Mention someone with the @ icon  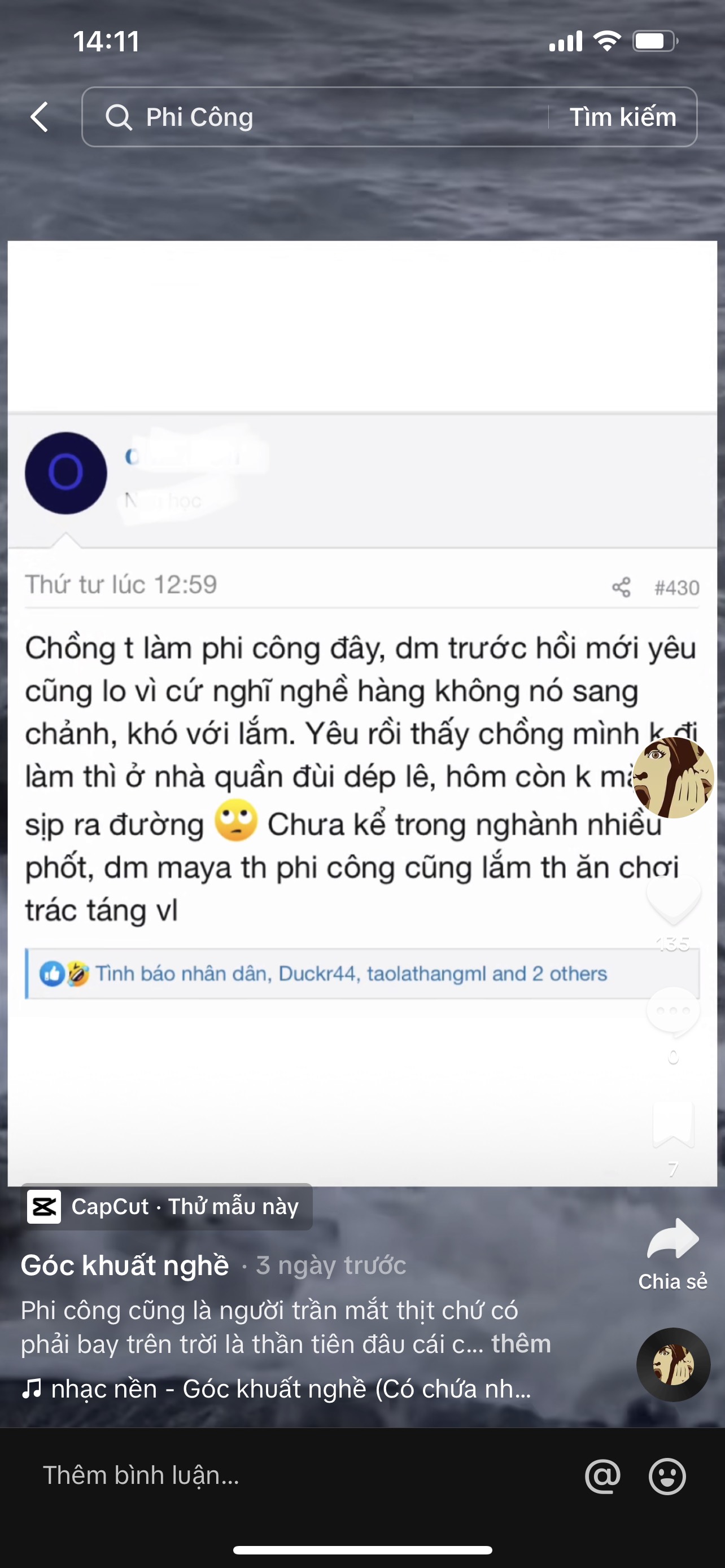pos(602,1476)
